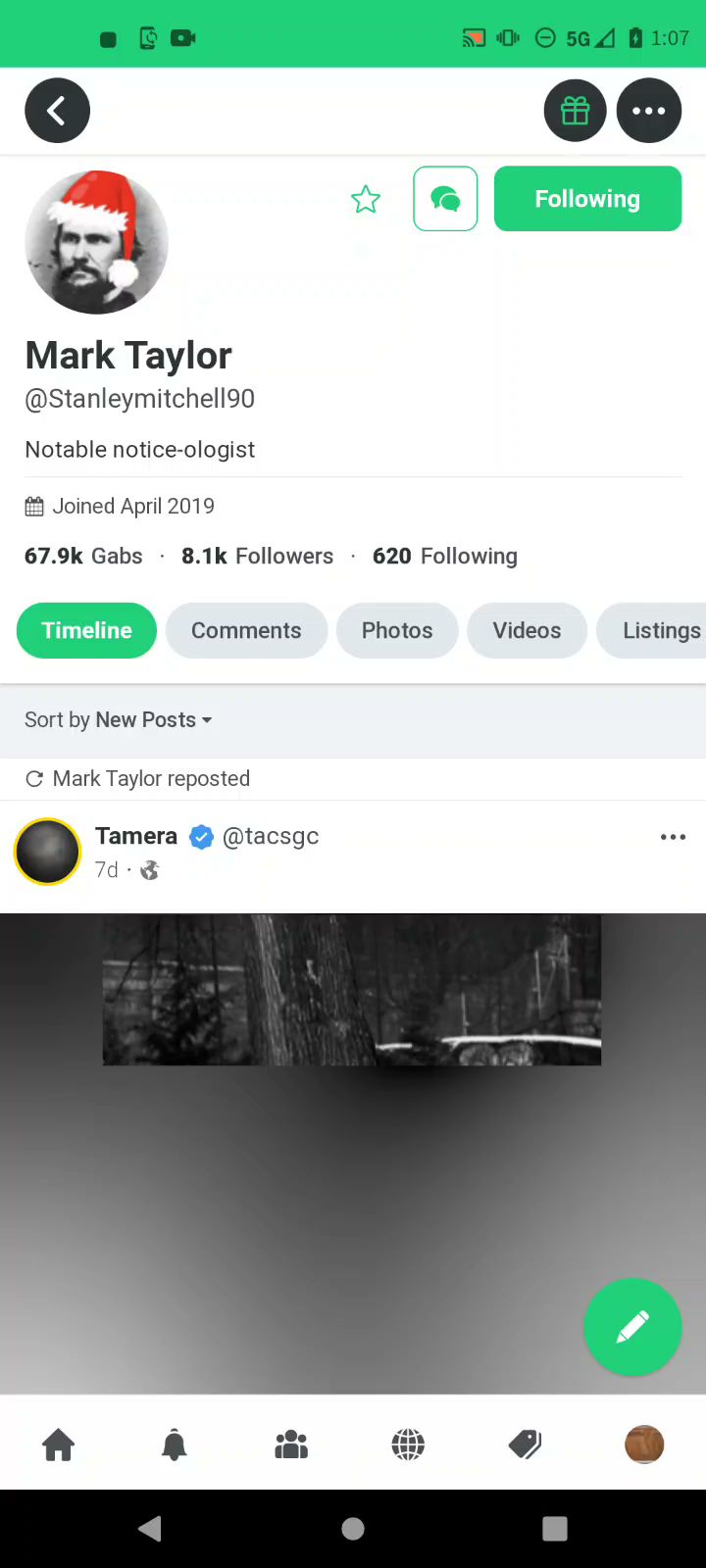Image resolution: width=706 pixels, height=1568 pixels.
Task: Switch to the Videos tab
Action: pos(527,630)
